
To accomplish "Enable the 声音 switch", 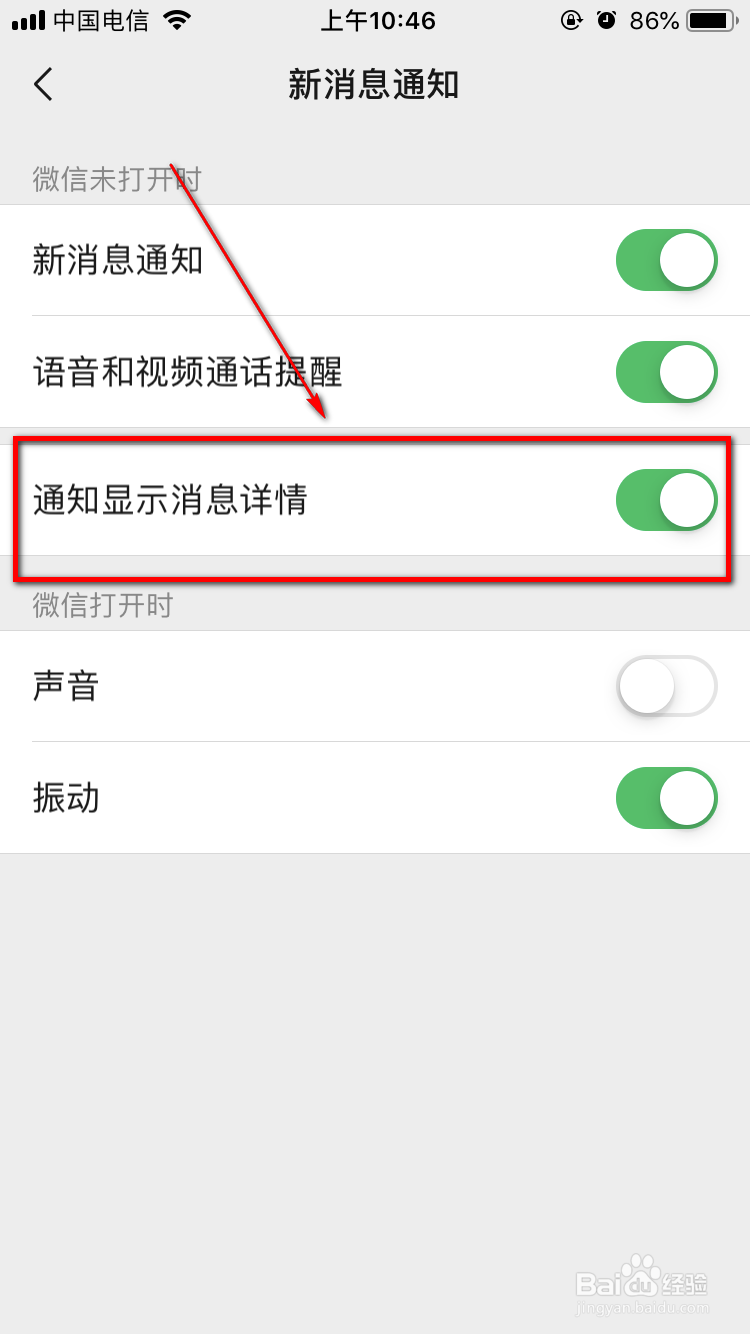I will [666, 685].
